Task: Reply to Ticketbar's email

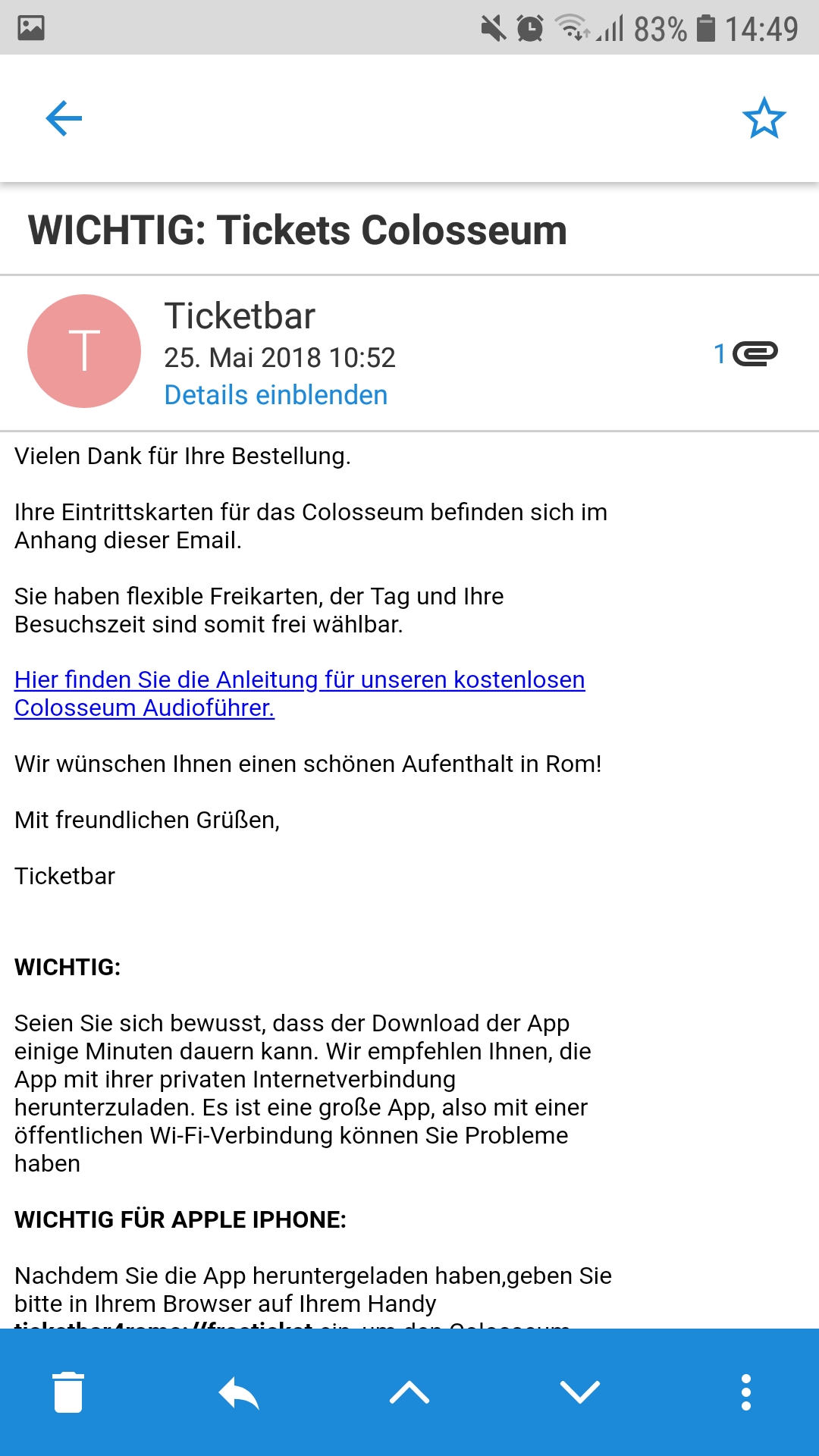Action: coord(239,1392)
